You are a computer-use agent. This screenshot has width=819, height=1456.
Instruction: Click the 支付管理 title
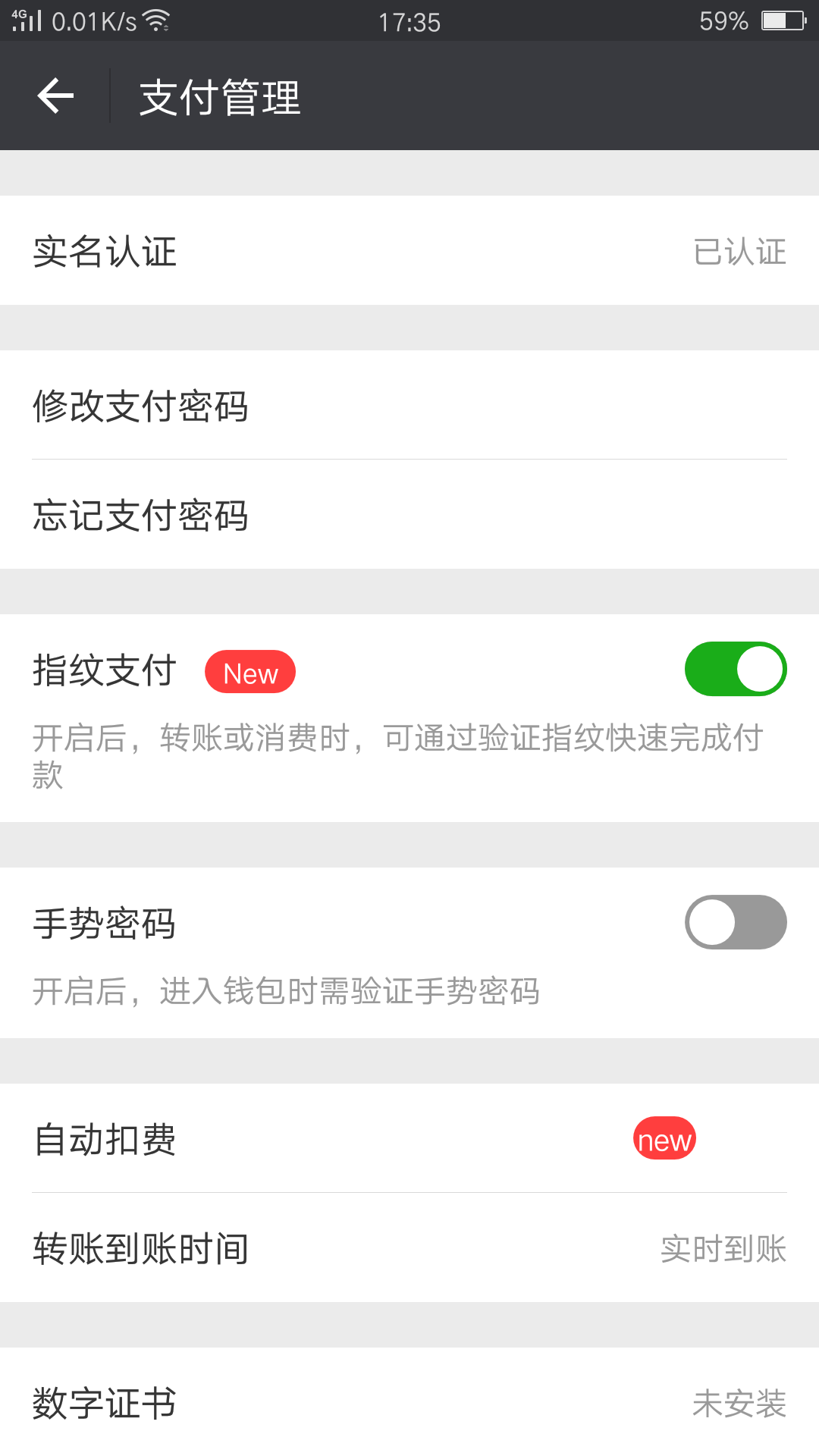(221, 97)
